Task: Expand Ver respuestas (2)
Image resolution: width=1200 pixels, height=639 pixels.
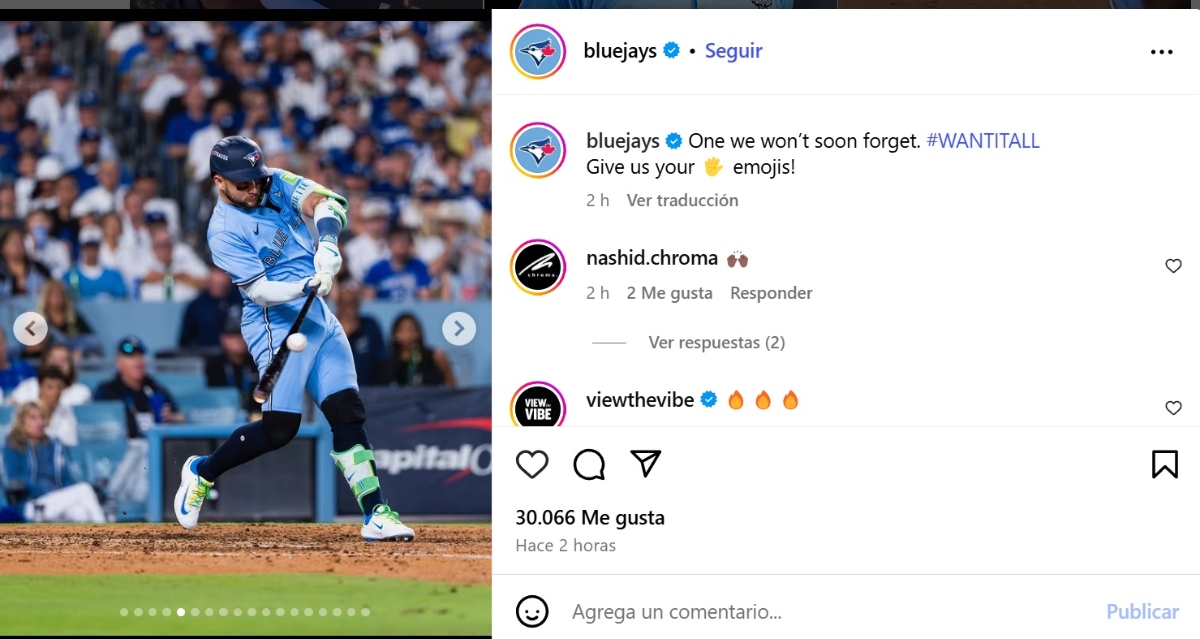Action: (716, 342)
